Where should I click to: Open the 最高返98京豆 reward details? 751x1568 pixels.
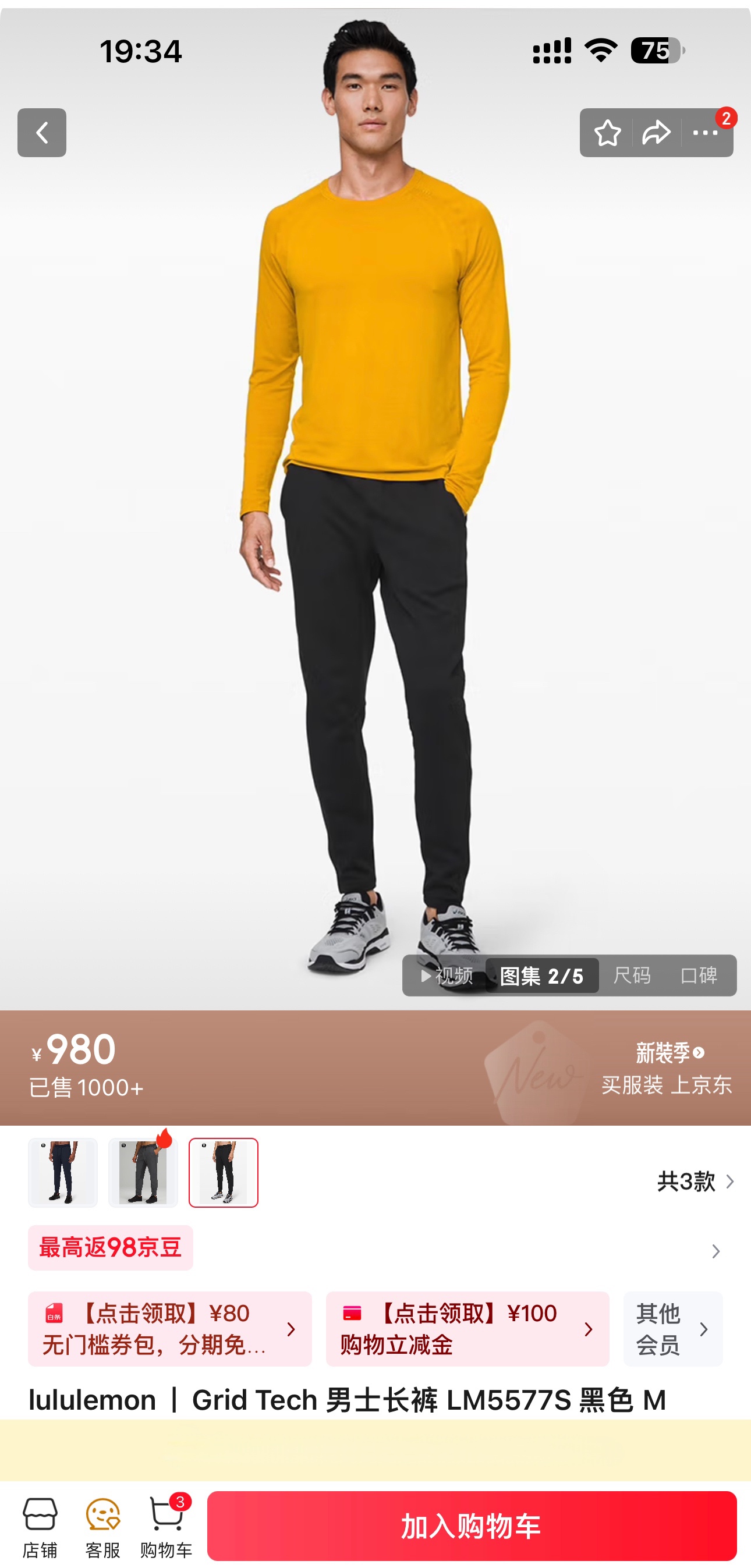(x=110, y=1248)
